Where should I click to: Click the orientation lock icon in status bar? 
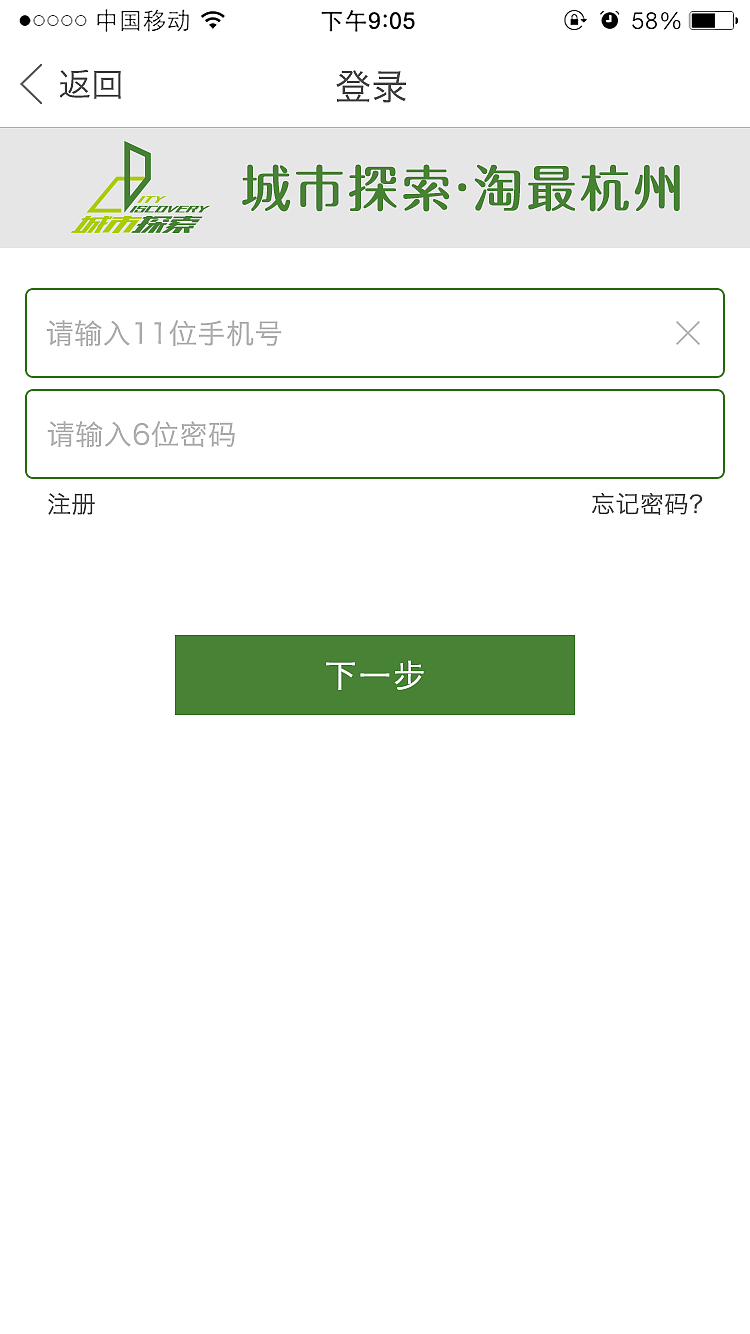coord(574,20)
